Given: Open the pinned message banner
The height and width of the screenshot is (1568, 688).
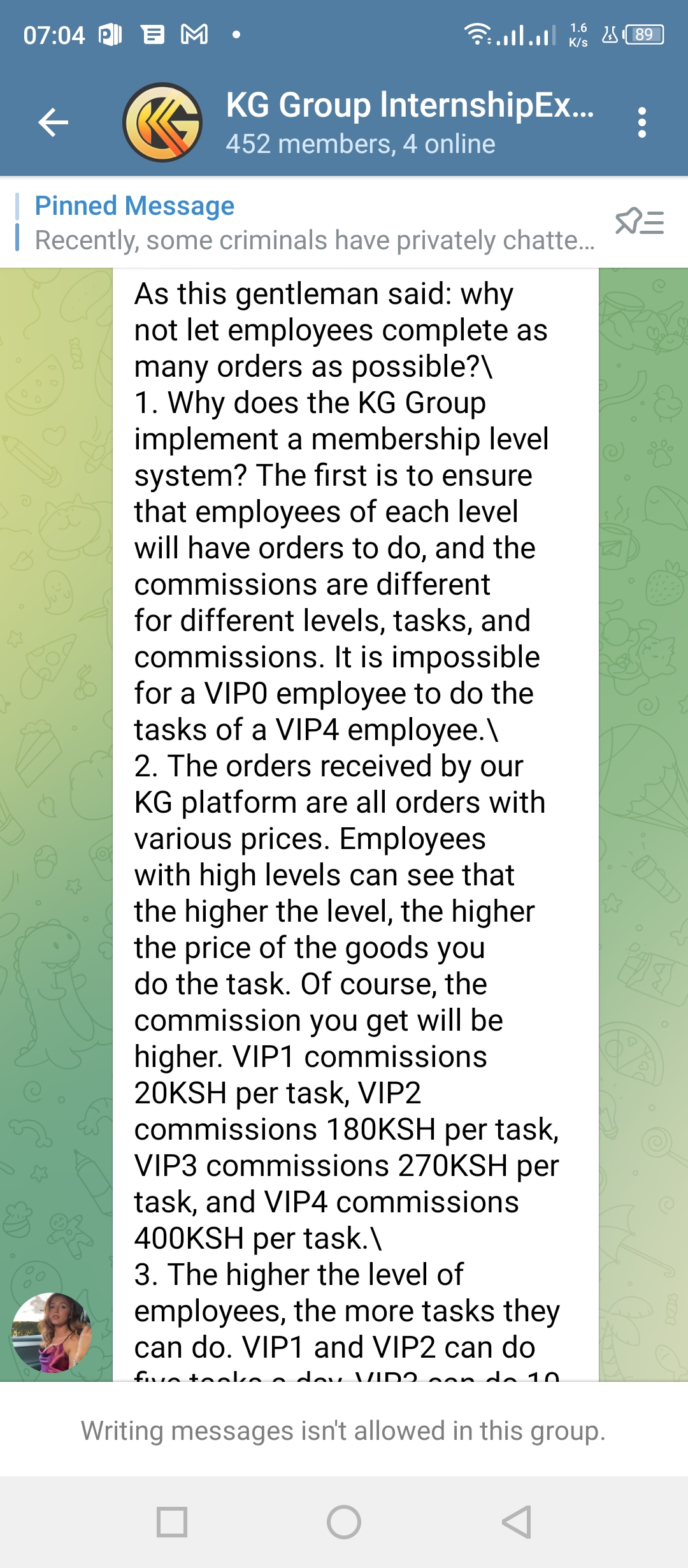Looking at the screenshot, I should click(306, 222).
